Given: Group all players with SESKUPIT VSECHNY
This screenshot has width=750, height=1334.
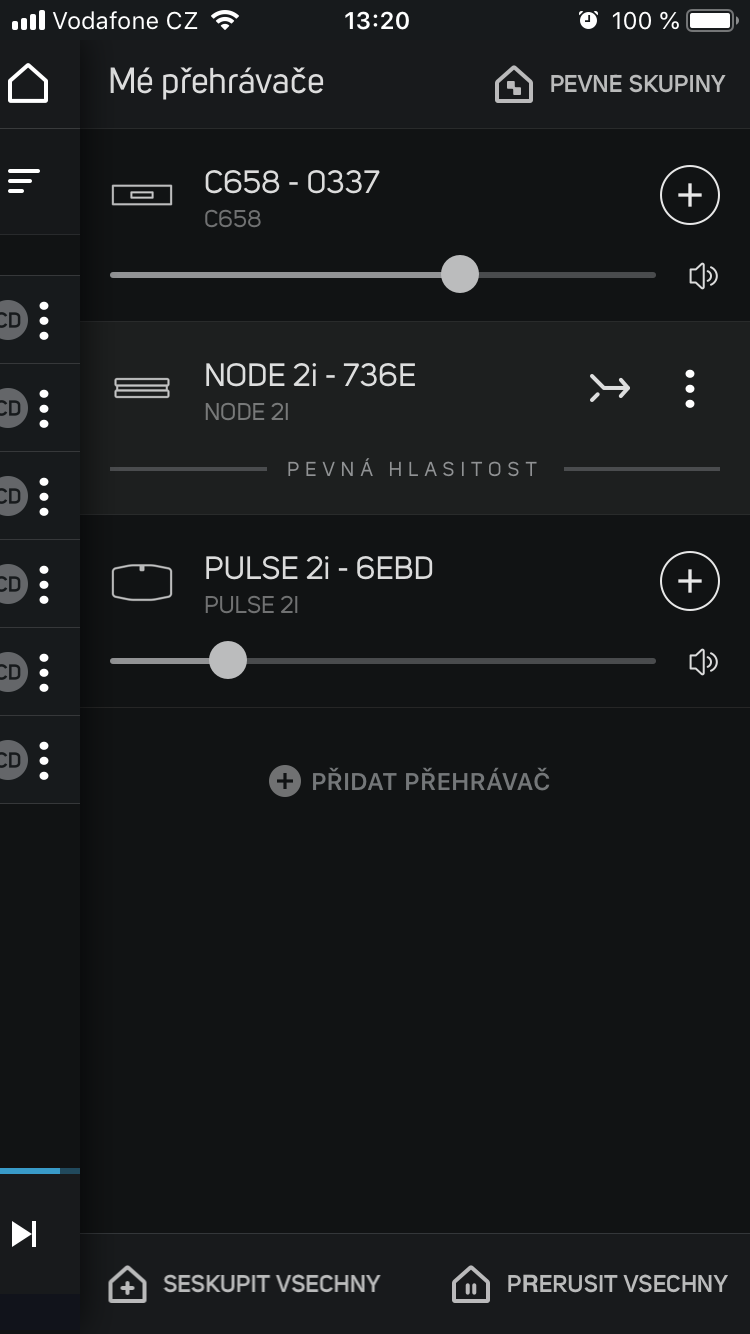Looking at the screenshot, I should tap(244, 1284).
